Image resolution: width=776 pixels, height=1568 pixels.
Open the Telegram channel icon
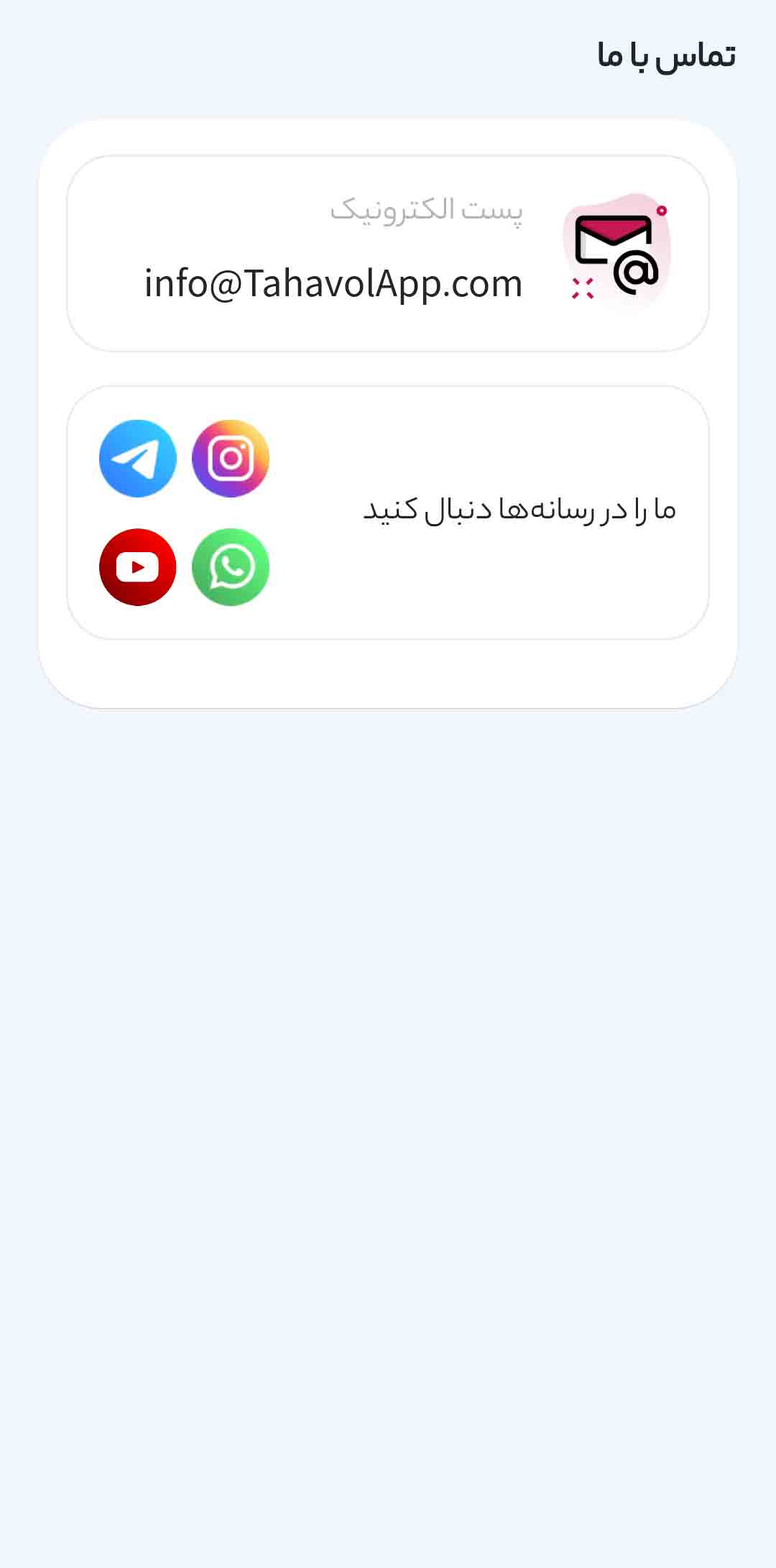click(x=138, y=459)
